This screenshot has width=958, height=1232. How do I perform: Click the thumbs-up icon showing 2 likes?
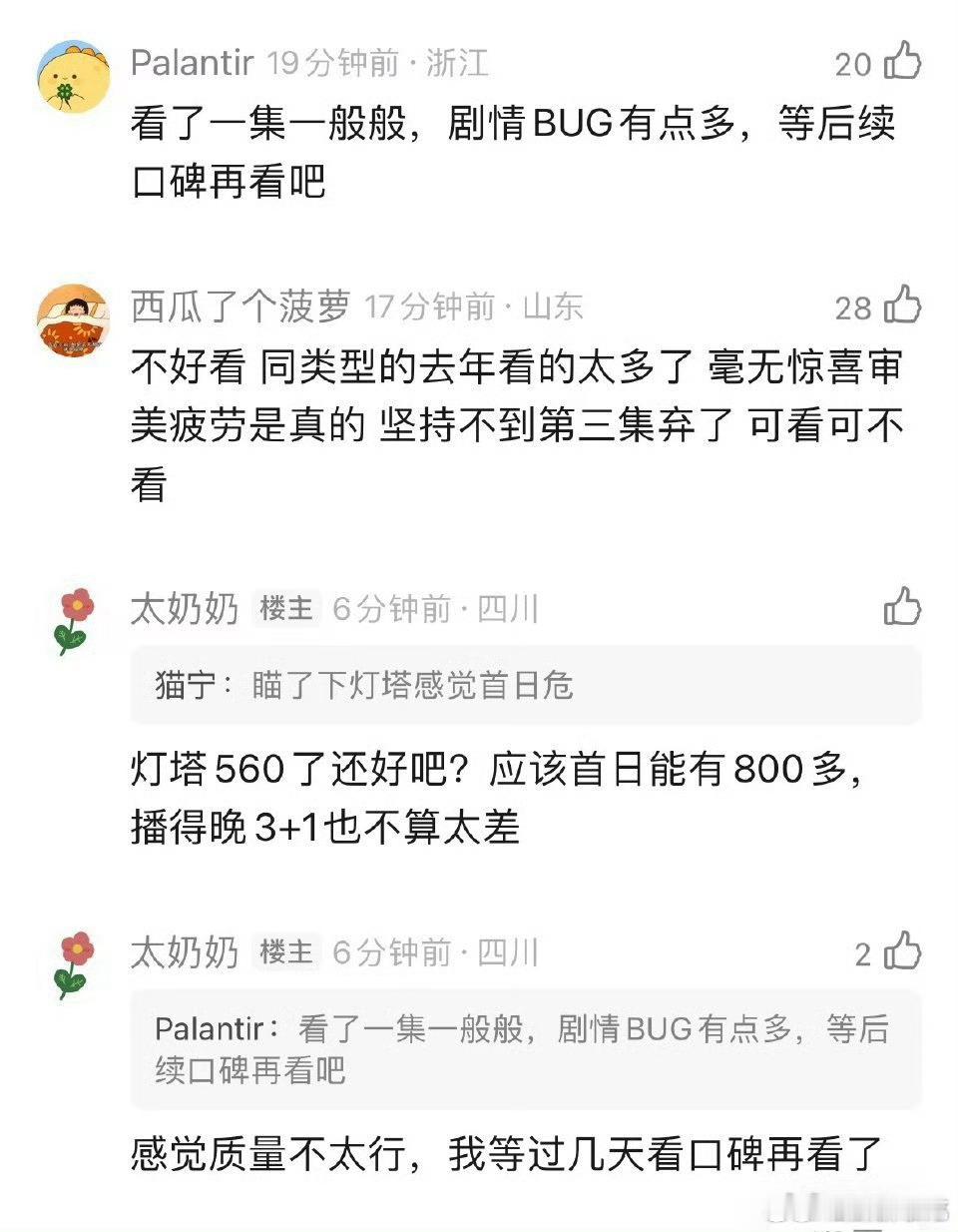(x=901, y=953)
